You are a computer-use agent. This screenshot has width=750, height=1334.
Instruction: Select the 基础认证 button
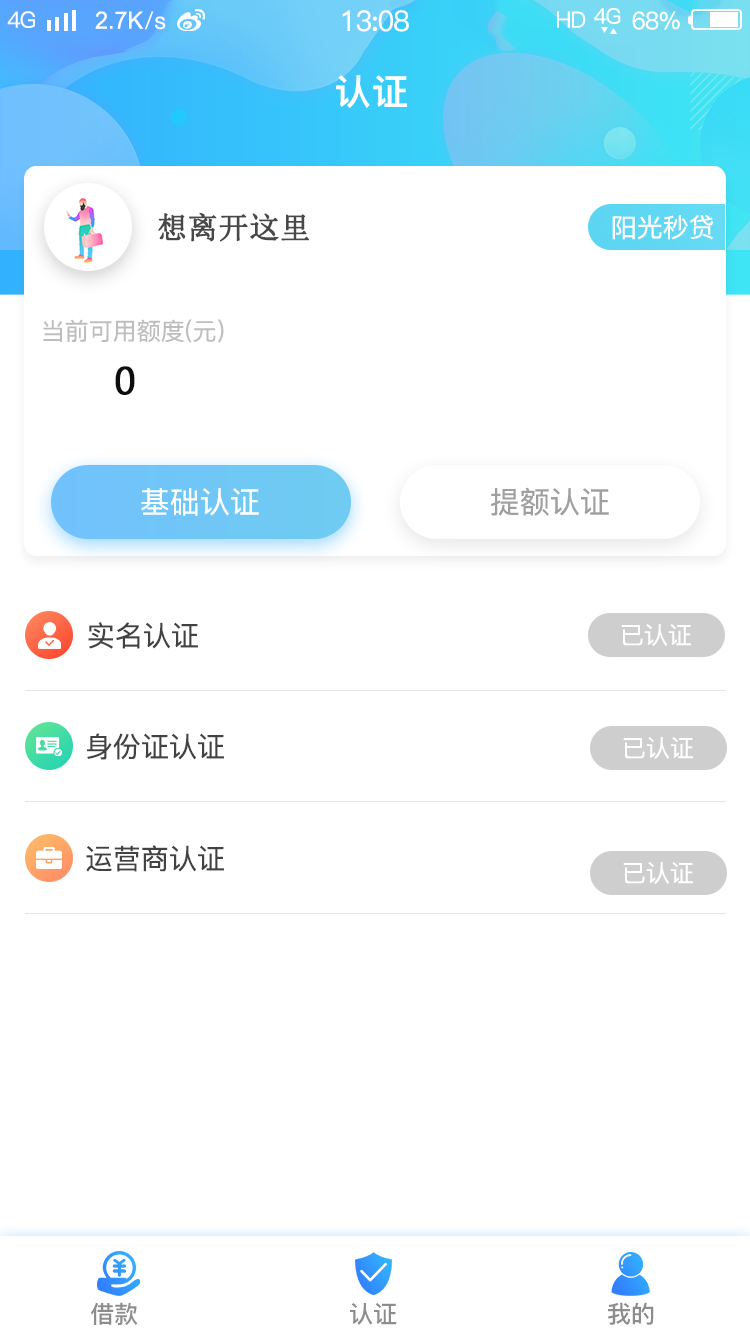(201, 502)
